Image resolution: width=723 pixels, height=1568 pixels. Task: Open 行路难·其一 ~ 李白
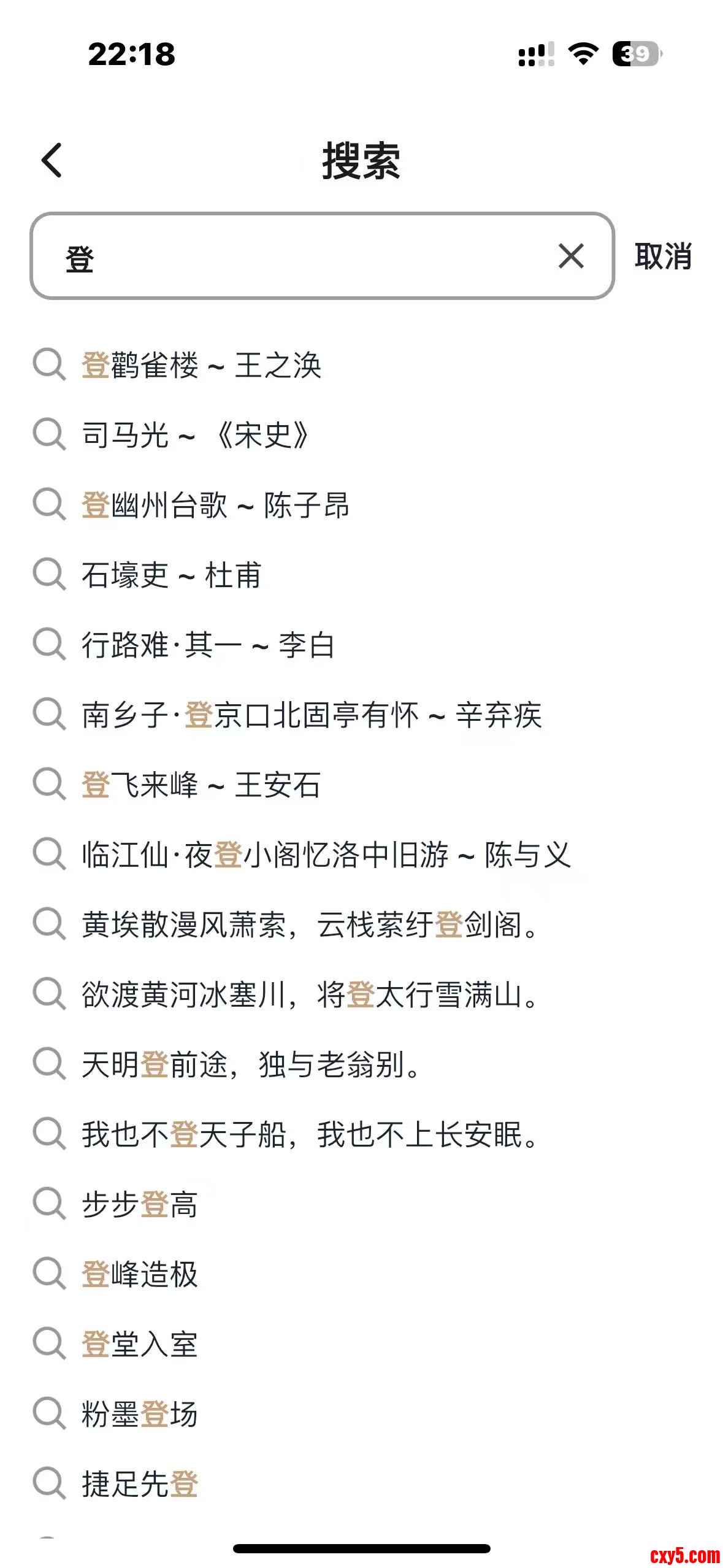[x=208, y=645]
